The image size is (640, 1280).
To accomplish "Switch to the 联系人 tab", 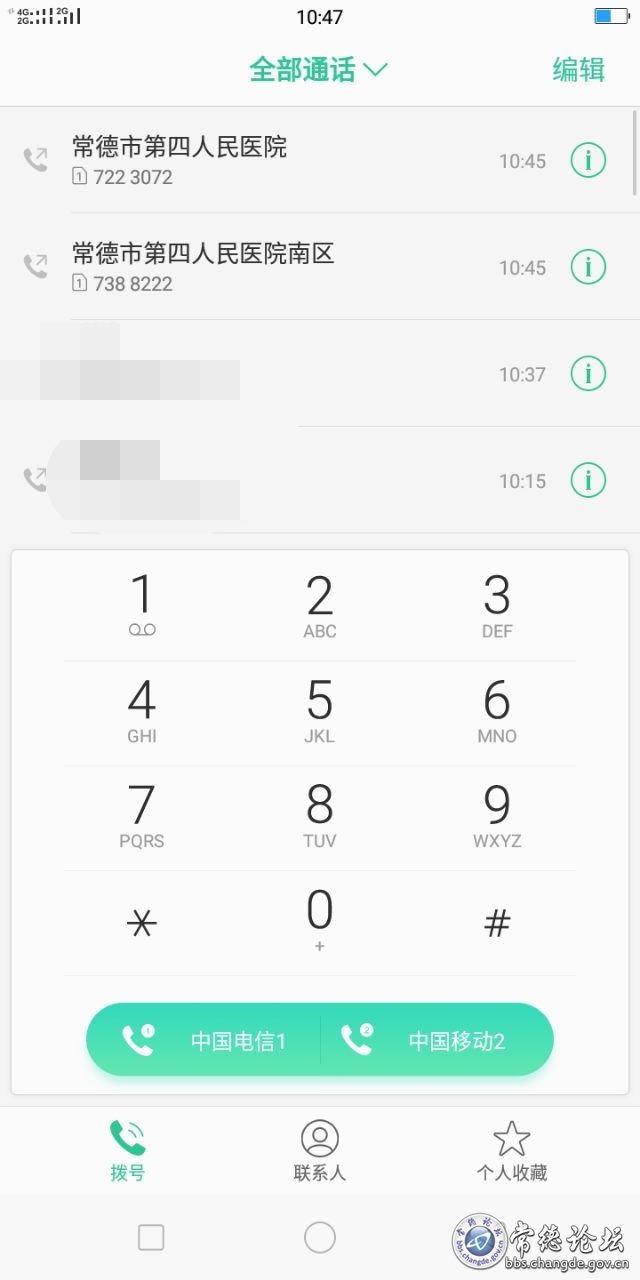I will (320, 1151).
